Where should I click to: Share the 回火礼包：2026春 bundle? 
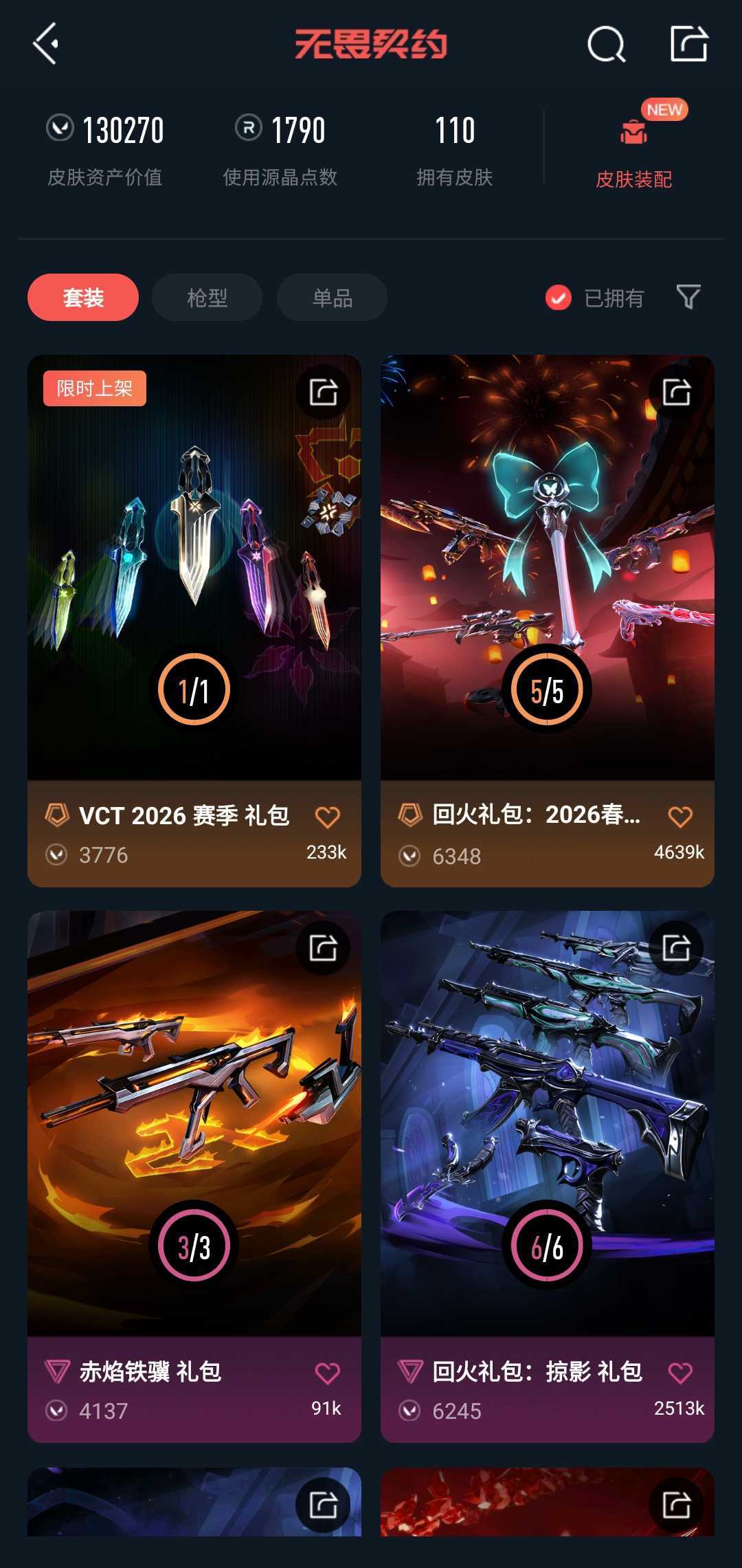pyautogui.click(x=676, y=393)
